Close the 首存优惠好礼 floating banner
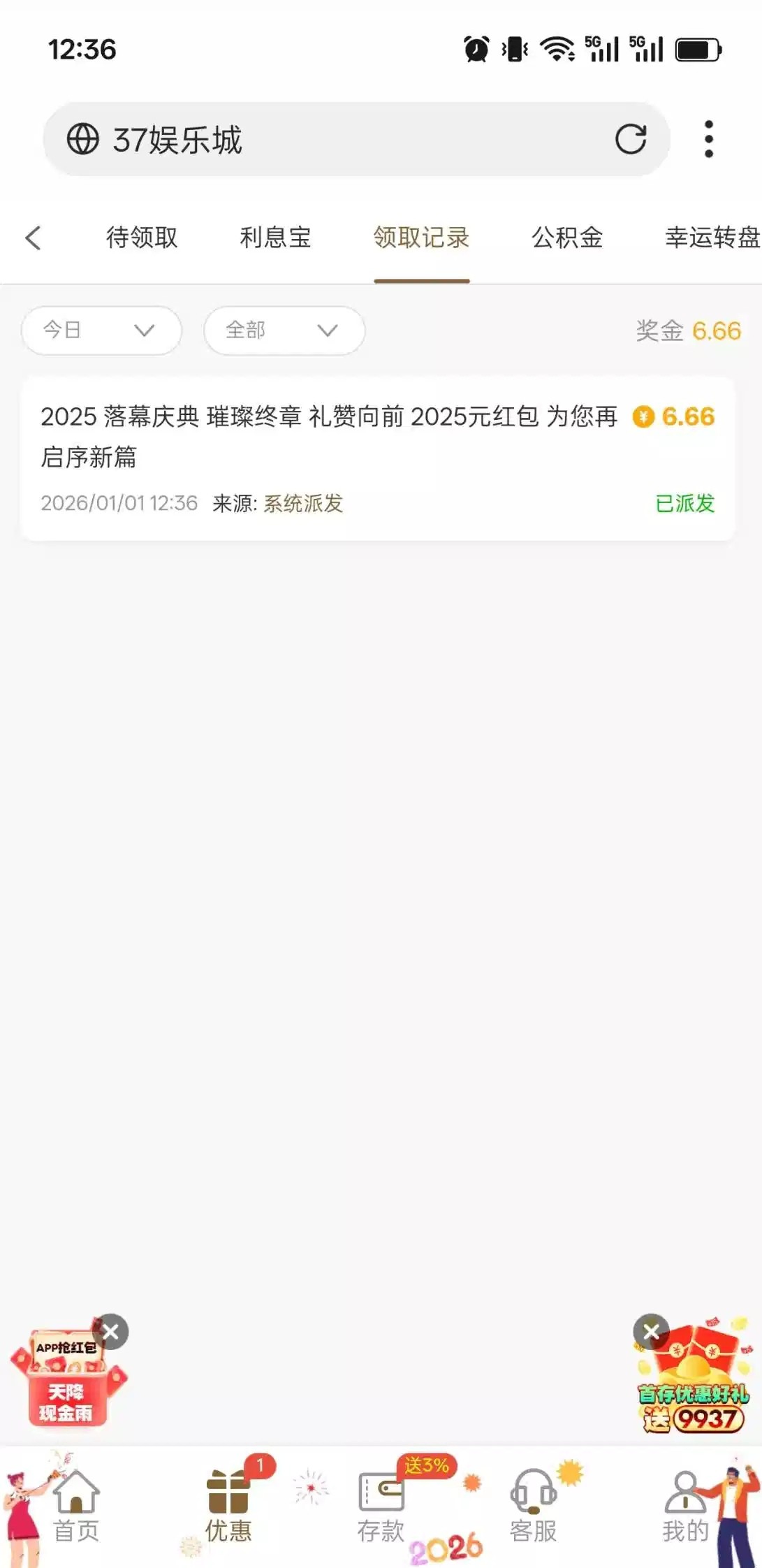Screen dimensions: 762x1568 651,1331
